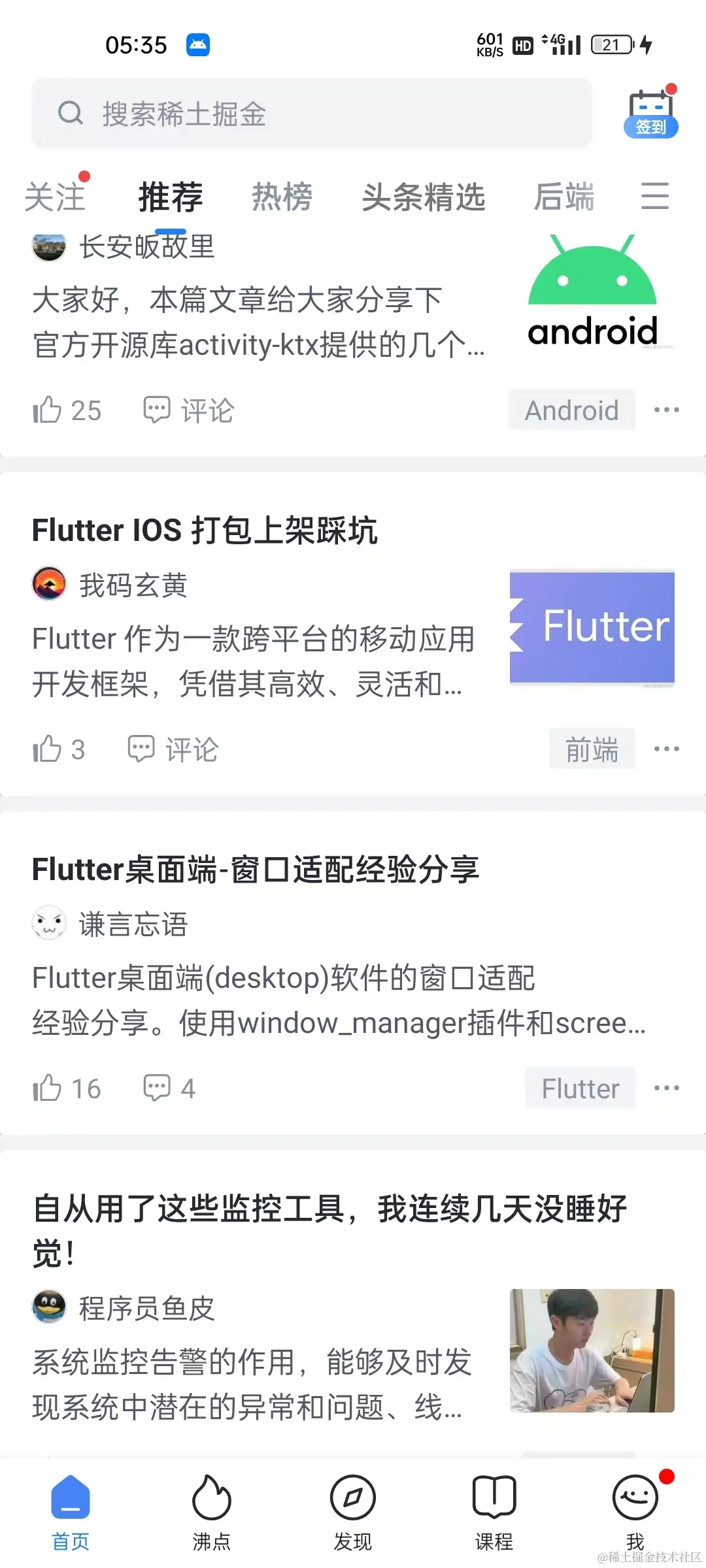Screen dimensions: 706x1568
Task: Open the 签到 daily check-in icon
Action: tap(650, 114)
